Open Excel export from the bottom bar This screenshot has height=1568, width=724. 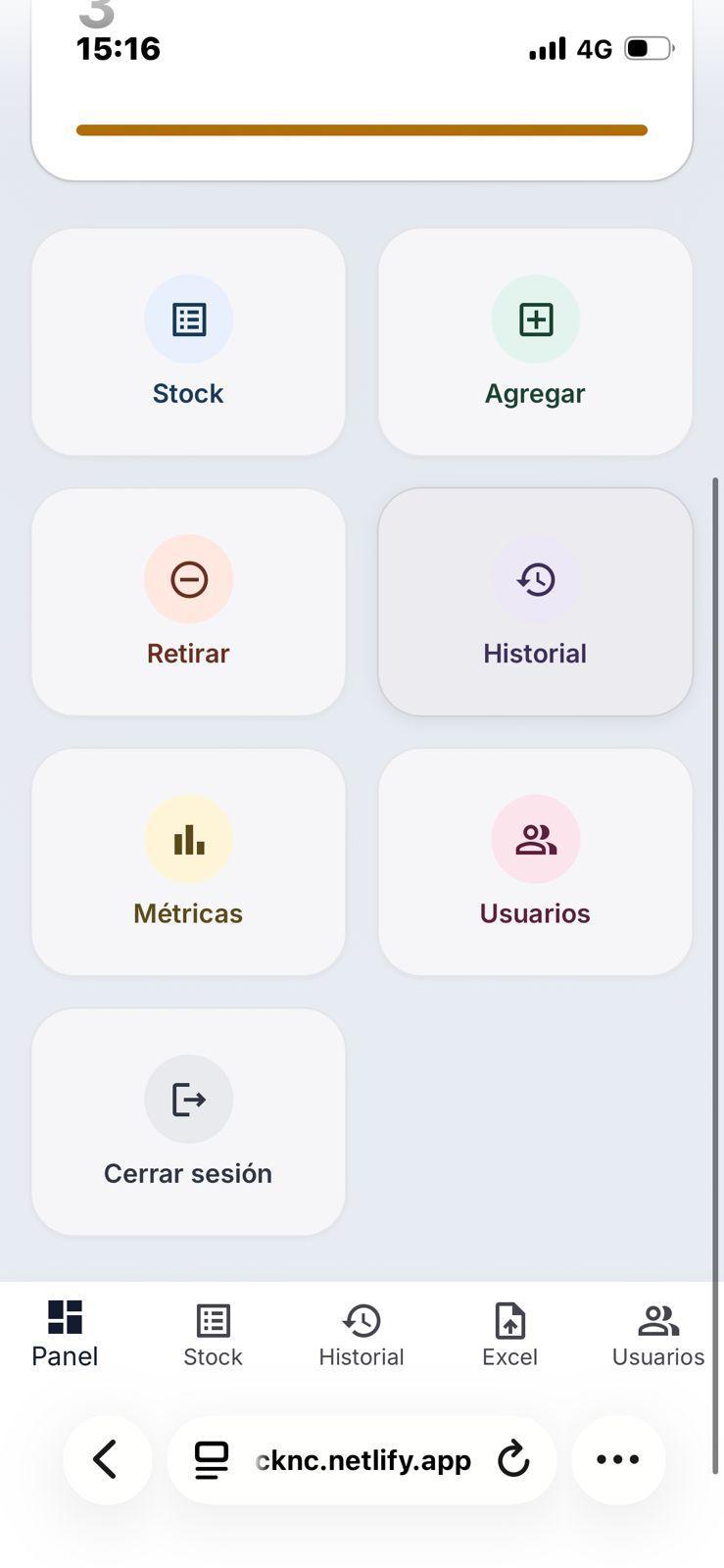509,1333
